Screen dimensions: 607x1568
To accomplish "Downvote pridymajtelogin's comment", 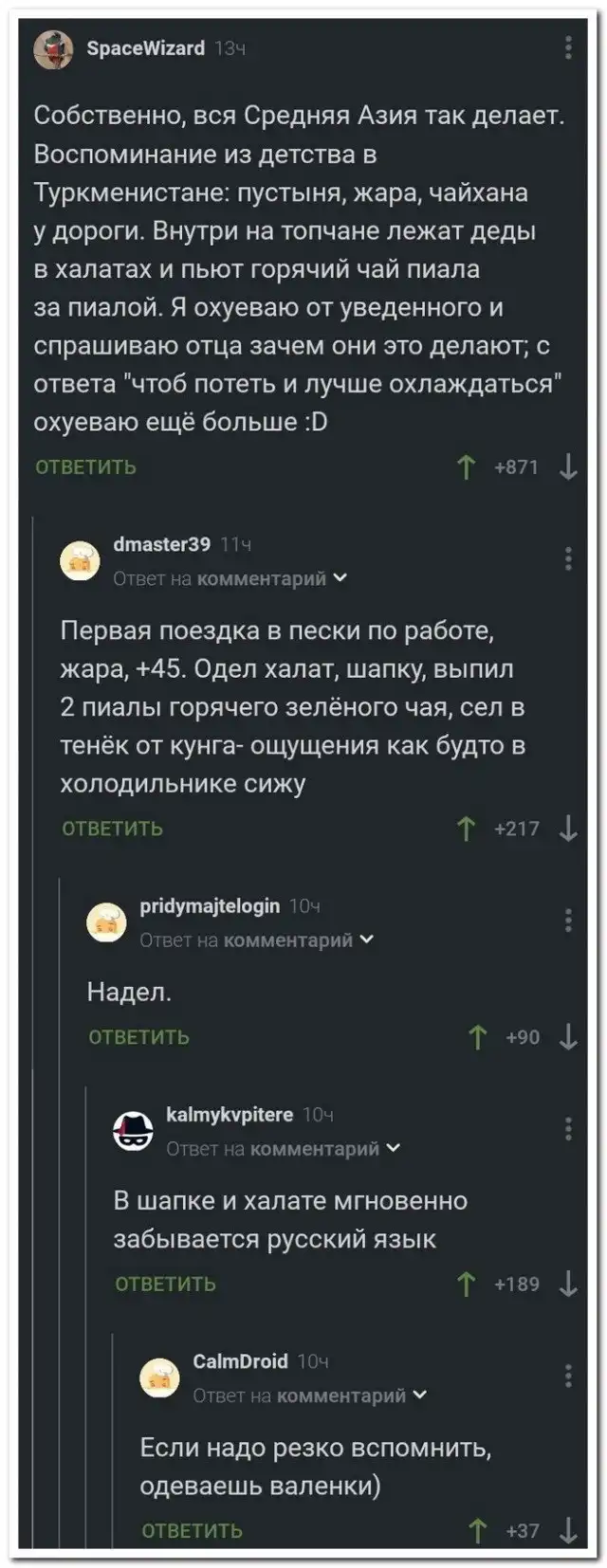I will pos(568,1037).
